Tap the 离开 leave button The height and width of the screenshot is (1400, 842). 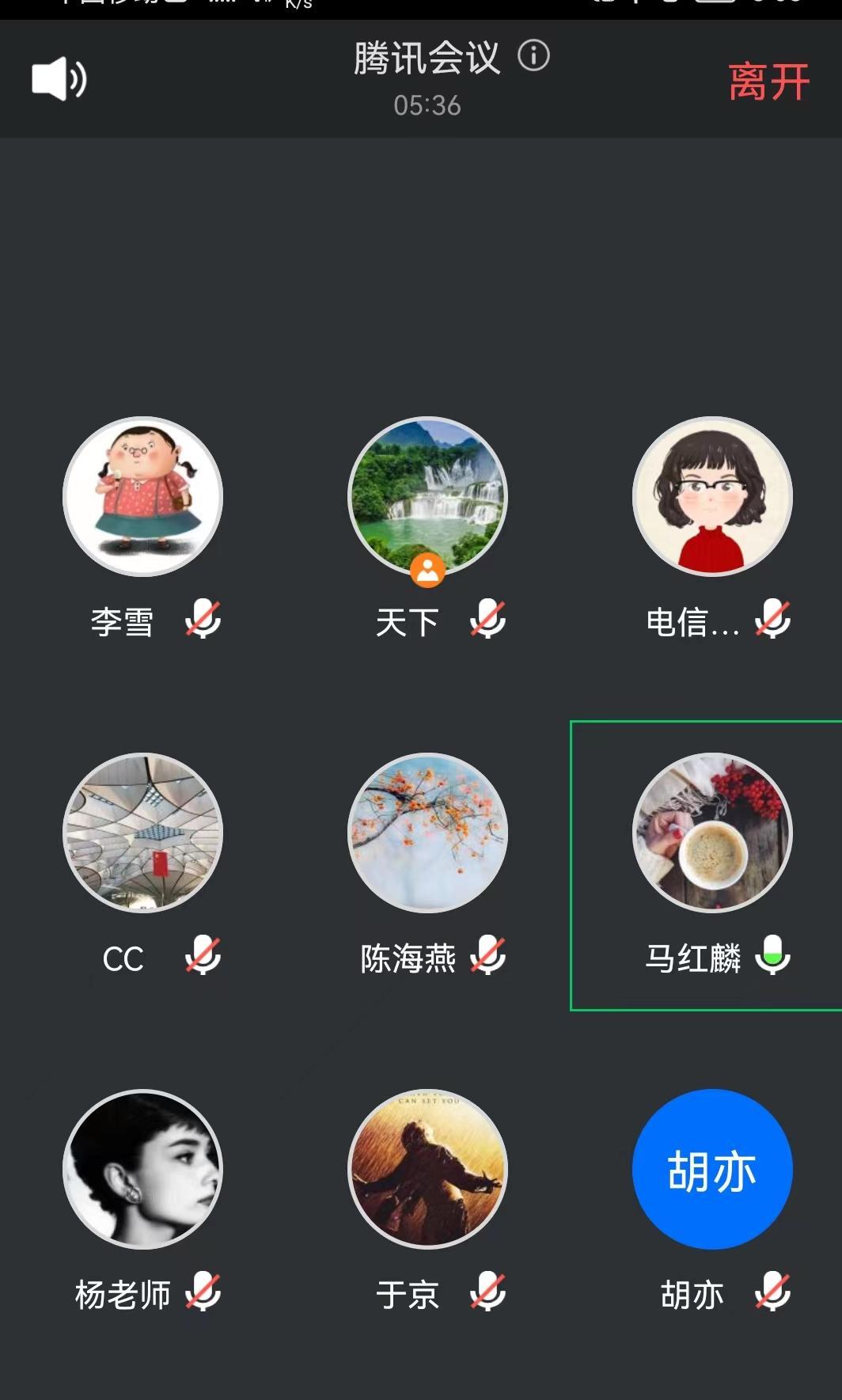click(767, 81)
